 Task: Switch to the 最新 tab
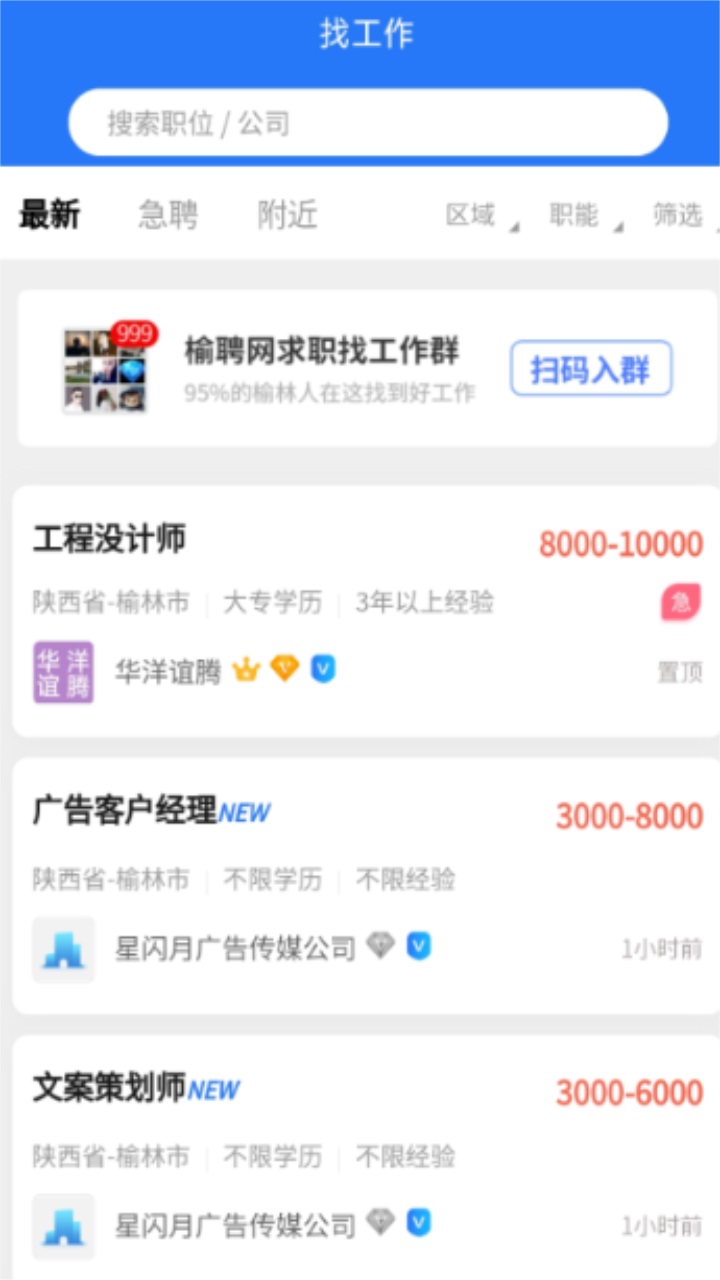(x=51, y=216)
